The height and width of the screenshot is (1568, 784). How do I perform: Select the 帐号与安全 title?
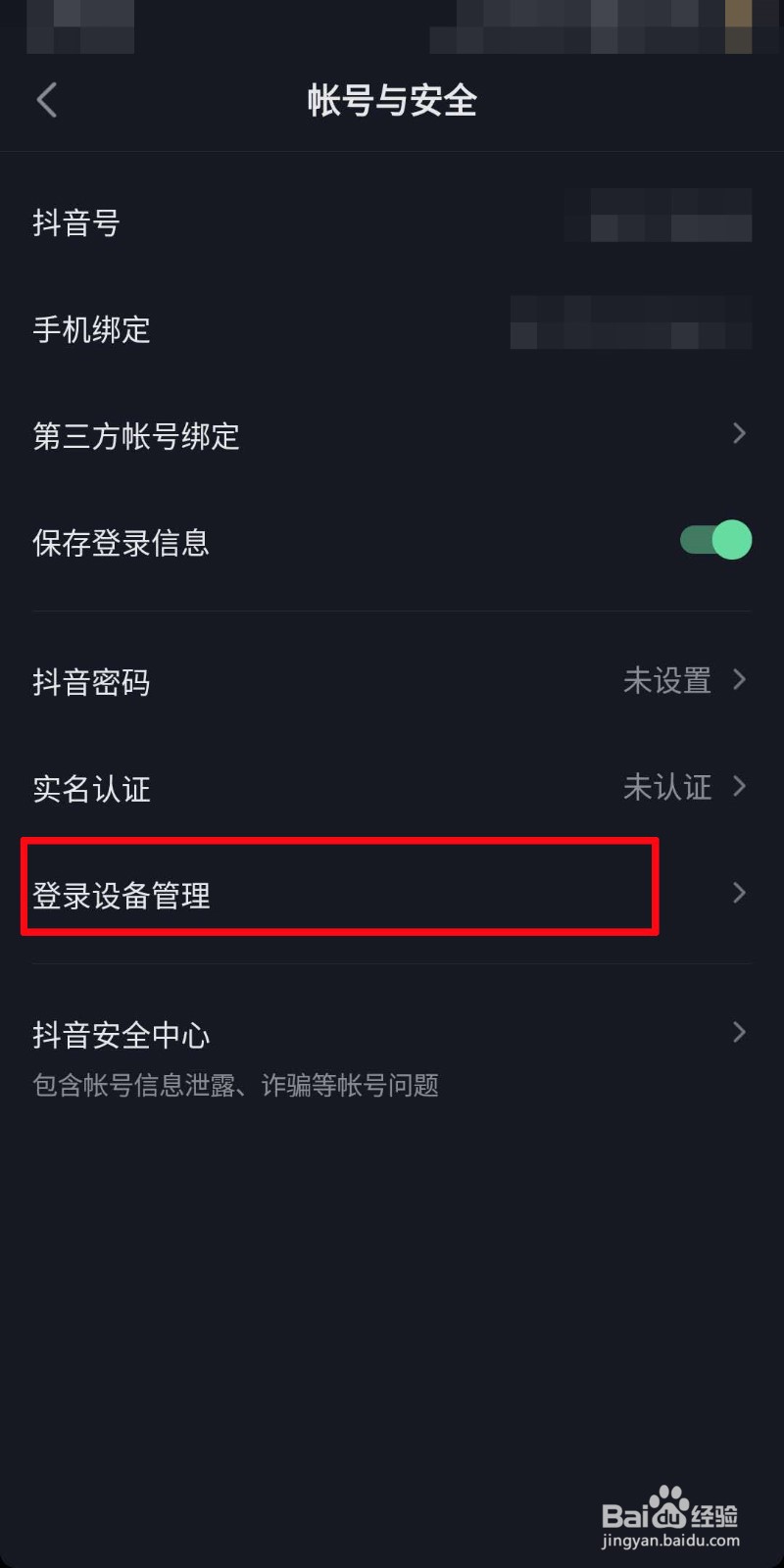(392, 101)
